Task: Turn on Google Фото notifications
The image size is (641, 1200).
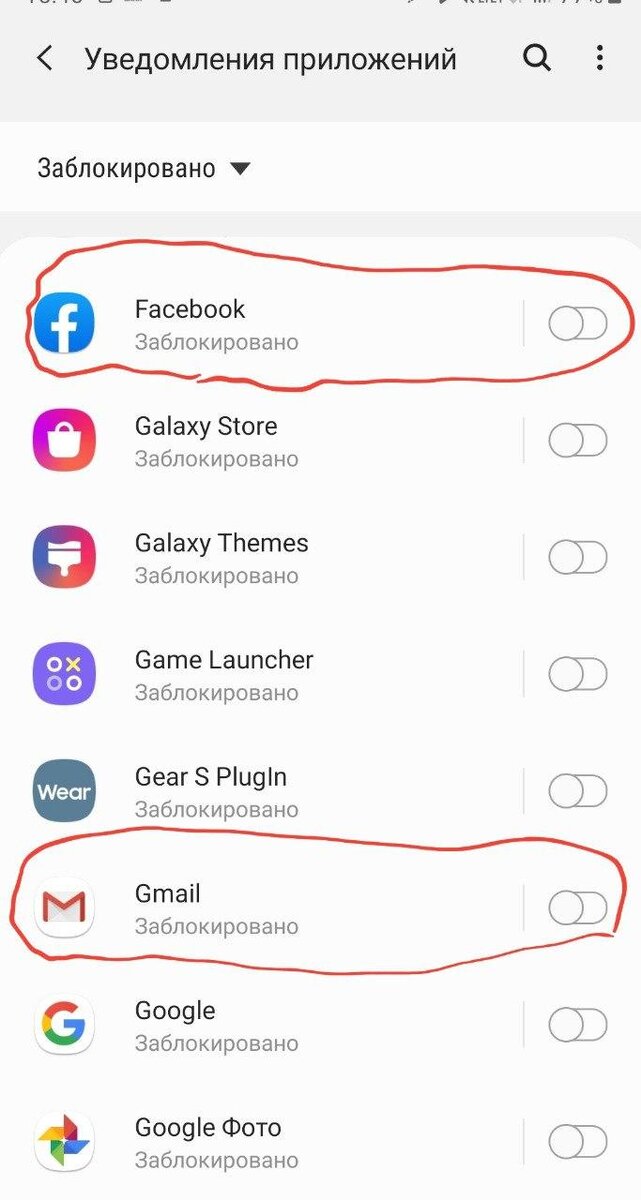Action: 578,1142
